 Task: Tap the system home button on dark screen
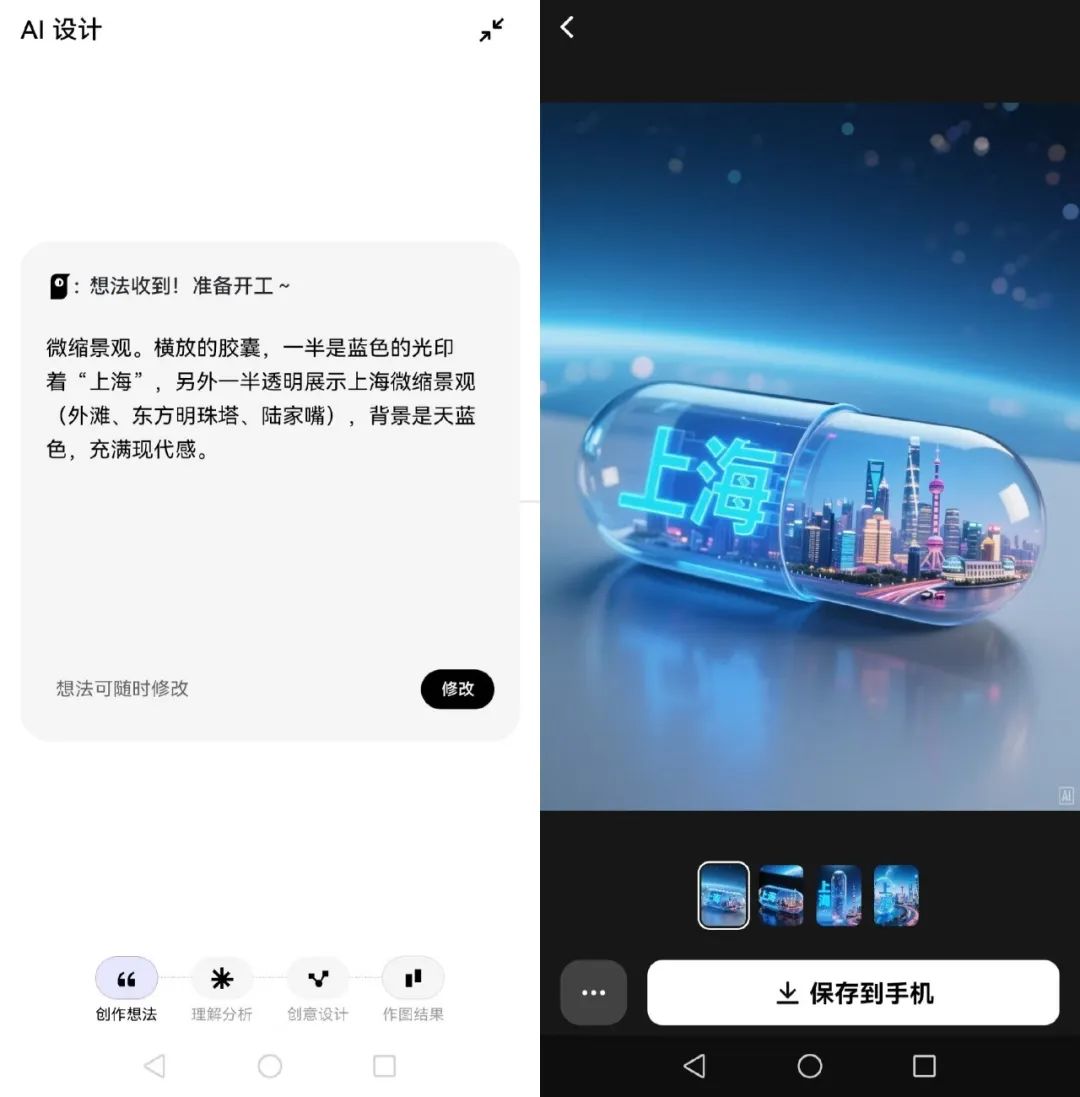[x=810, y=1066]
